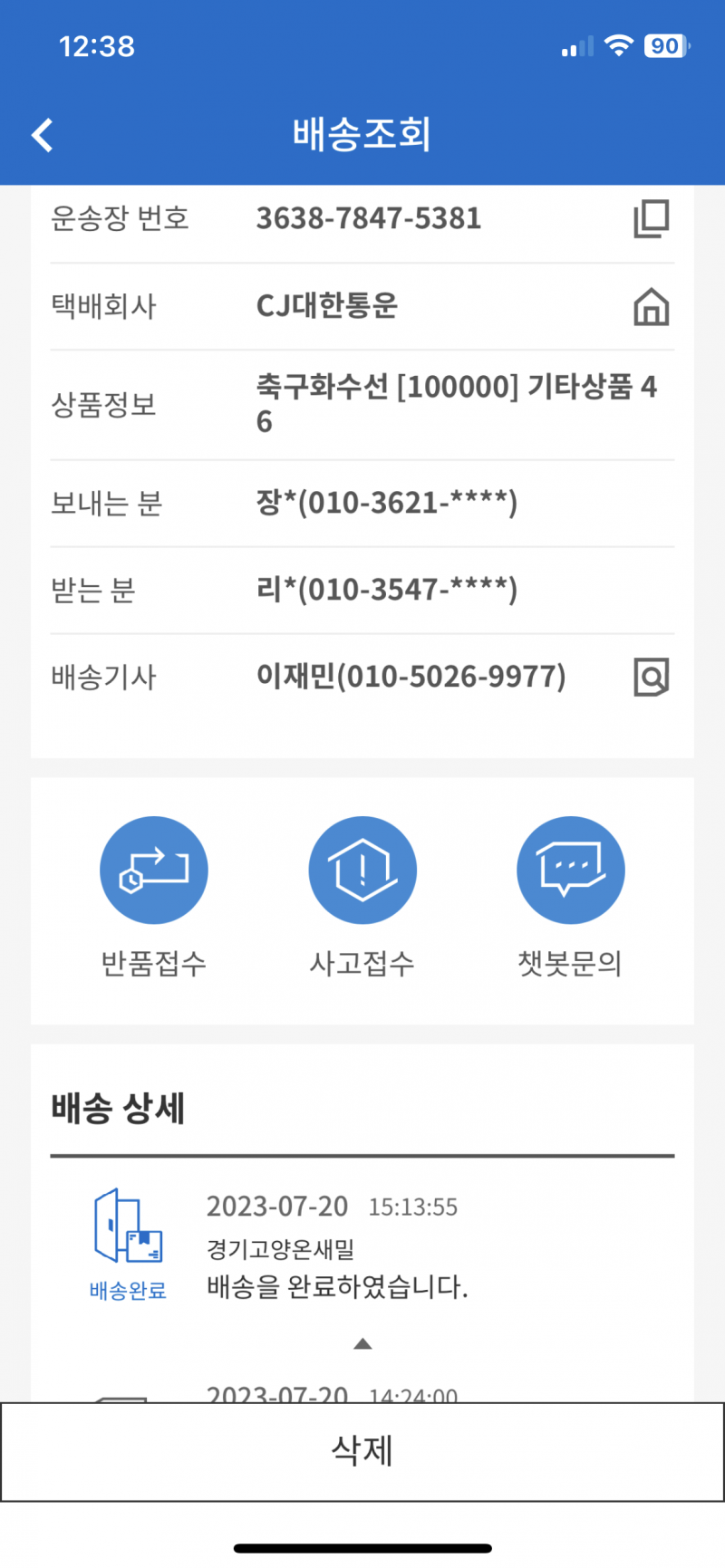Delete this tracking record with 삭제

coord(362,1451)
